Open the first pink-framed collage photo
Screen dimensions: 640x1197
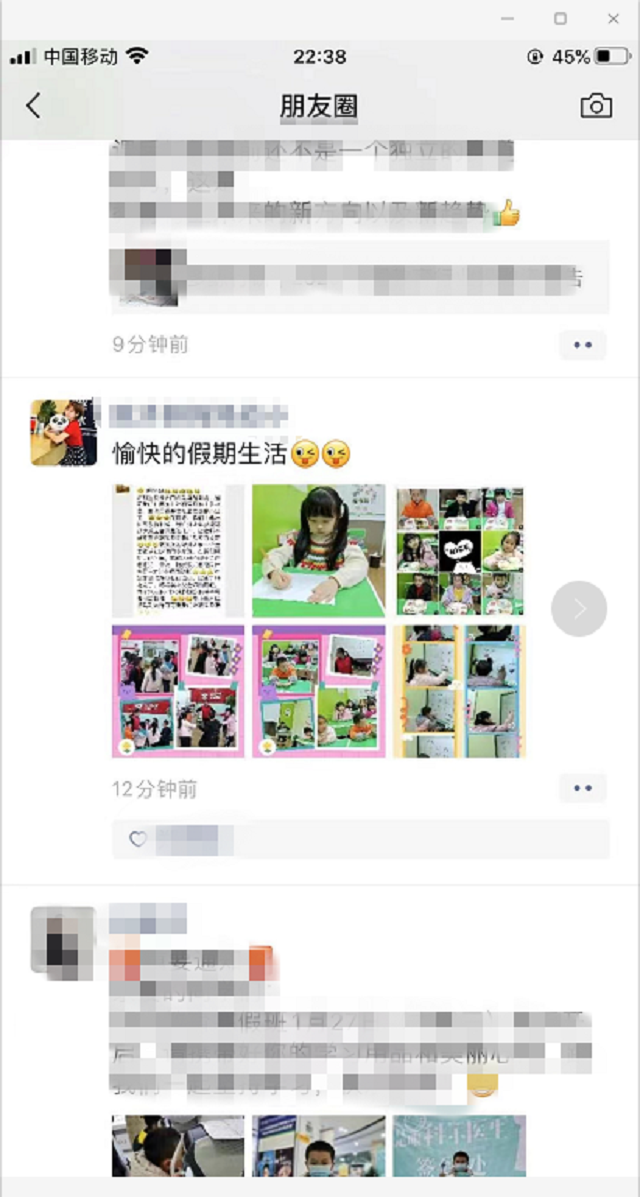178,691
